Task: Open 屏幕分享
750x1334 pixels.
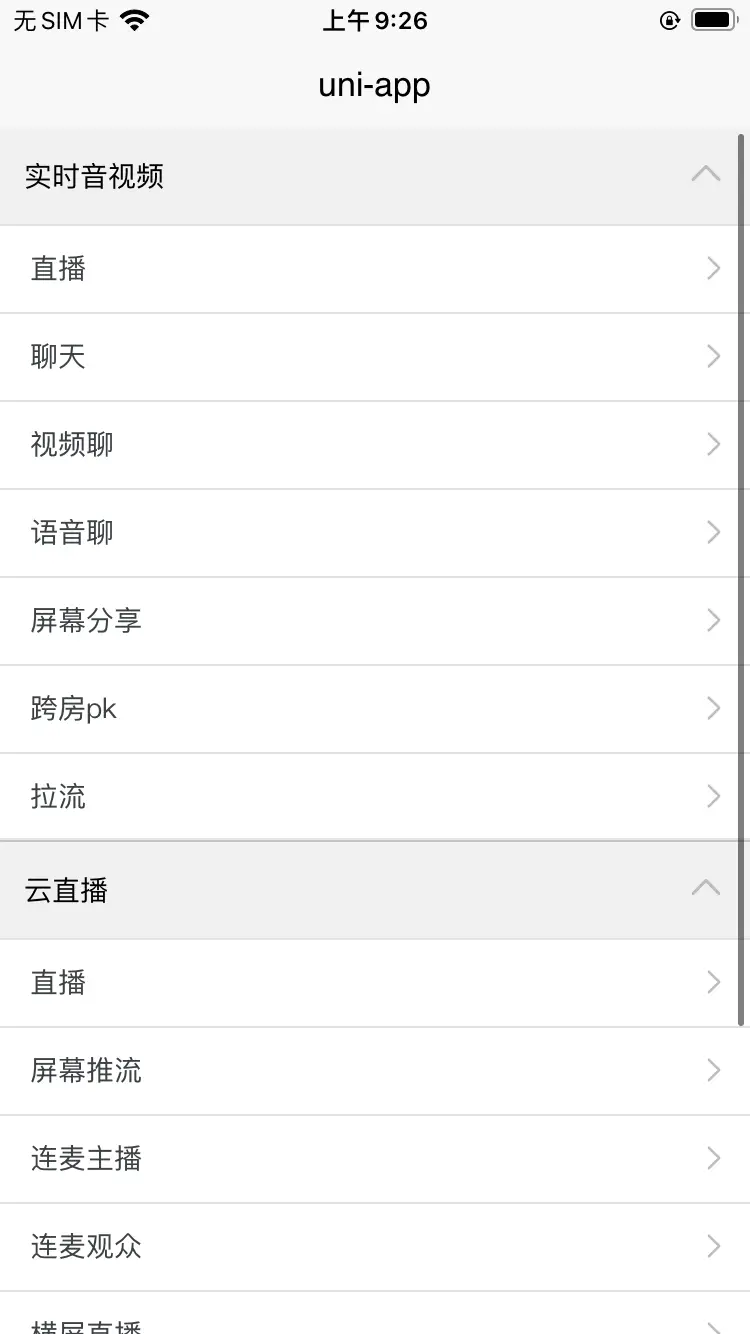Action: [375, 621]
